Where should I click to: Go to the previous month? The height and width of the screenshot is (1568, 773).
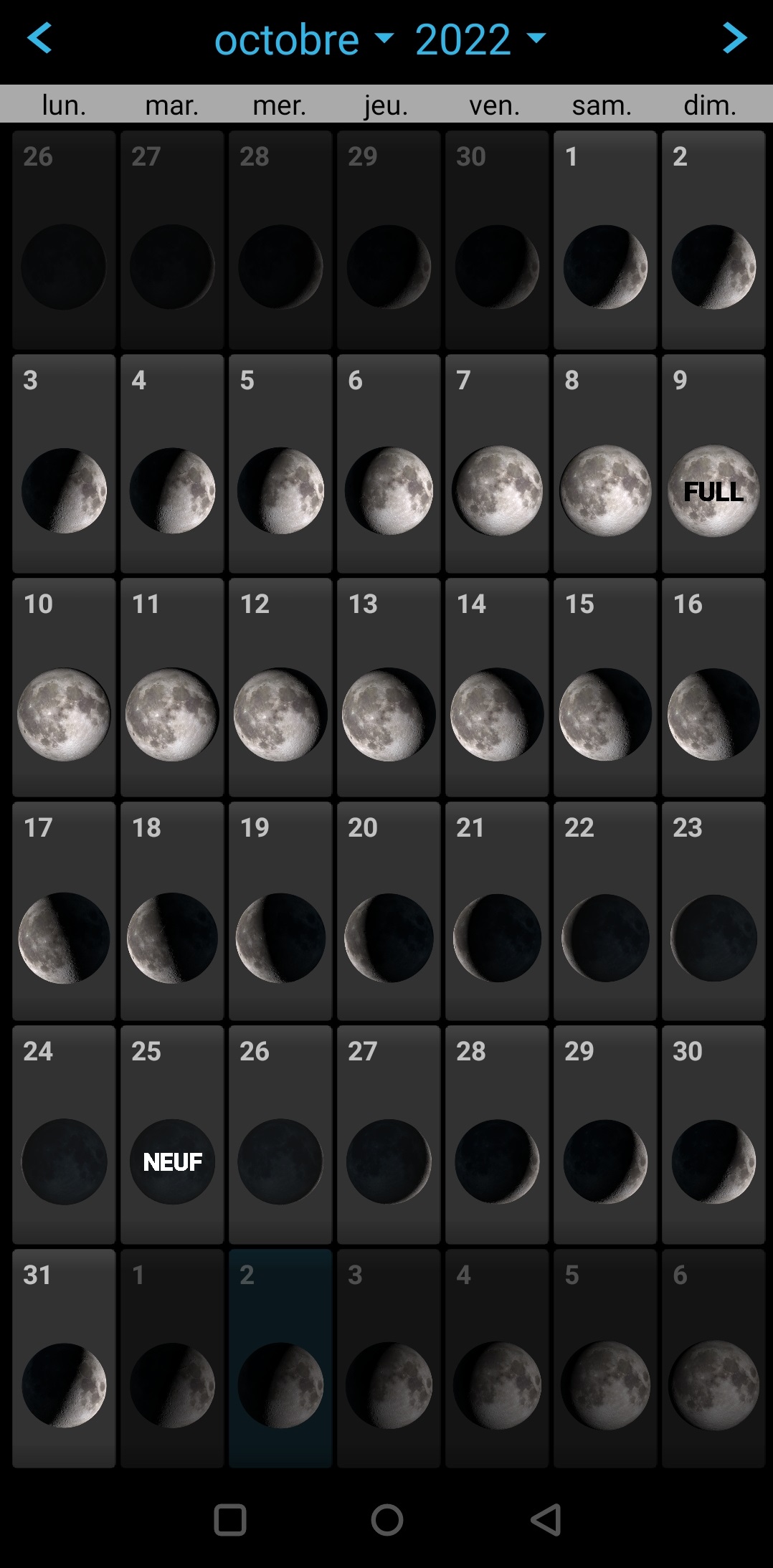[x=40, y=38]
